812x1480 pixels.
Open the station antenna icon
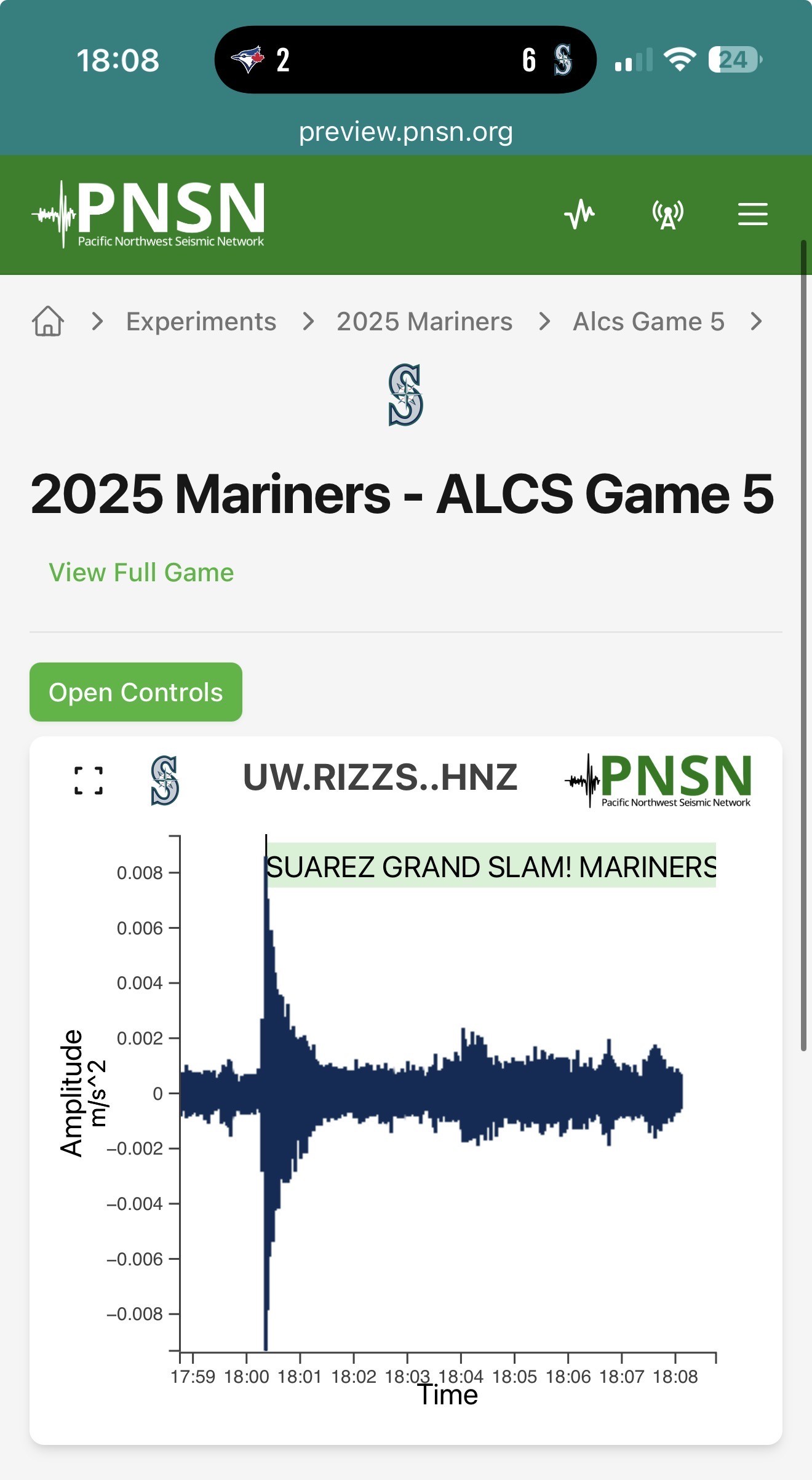(667, 214)
